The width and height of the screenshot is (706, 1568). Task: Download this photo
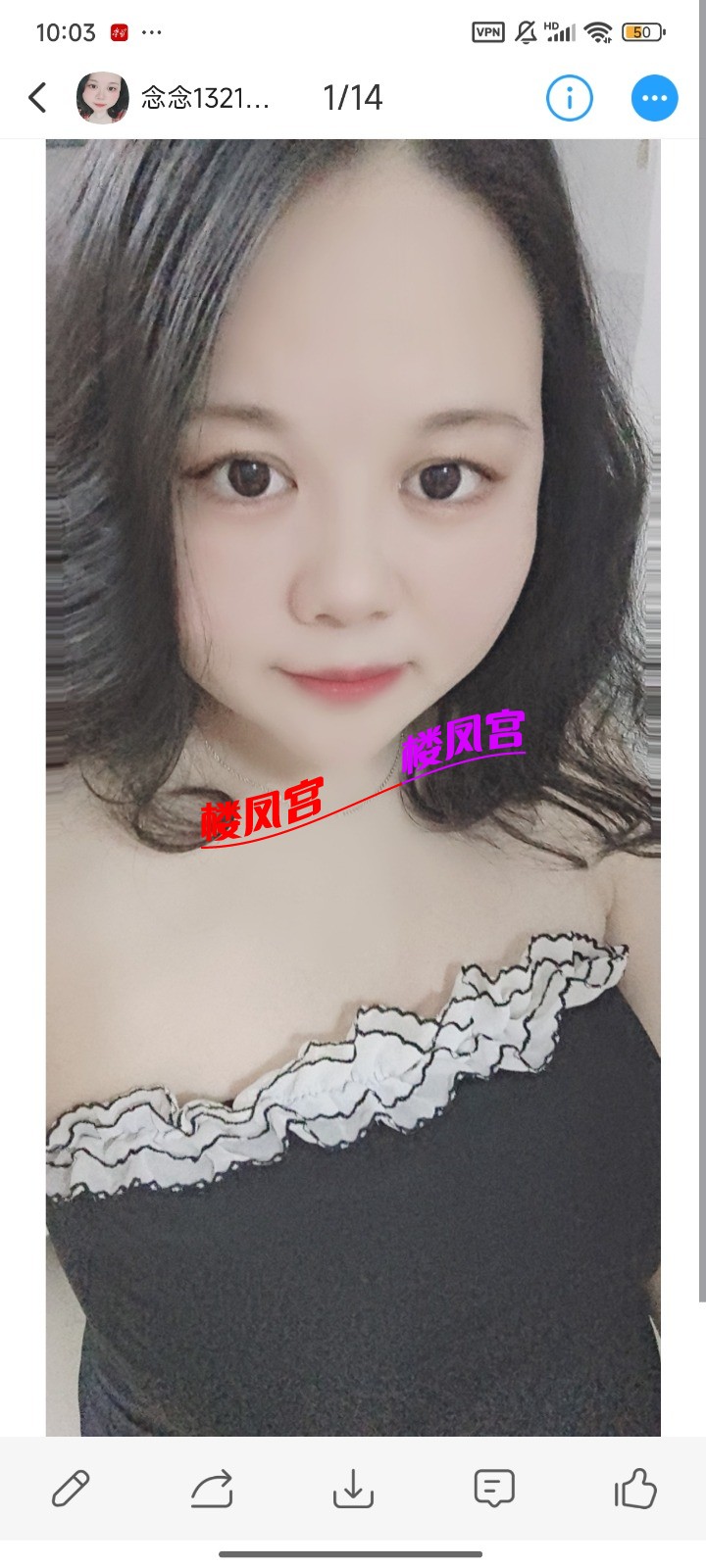tap(353, 1489)
